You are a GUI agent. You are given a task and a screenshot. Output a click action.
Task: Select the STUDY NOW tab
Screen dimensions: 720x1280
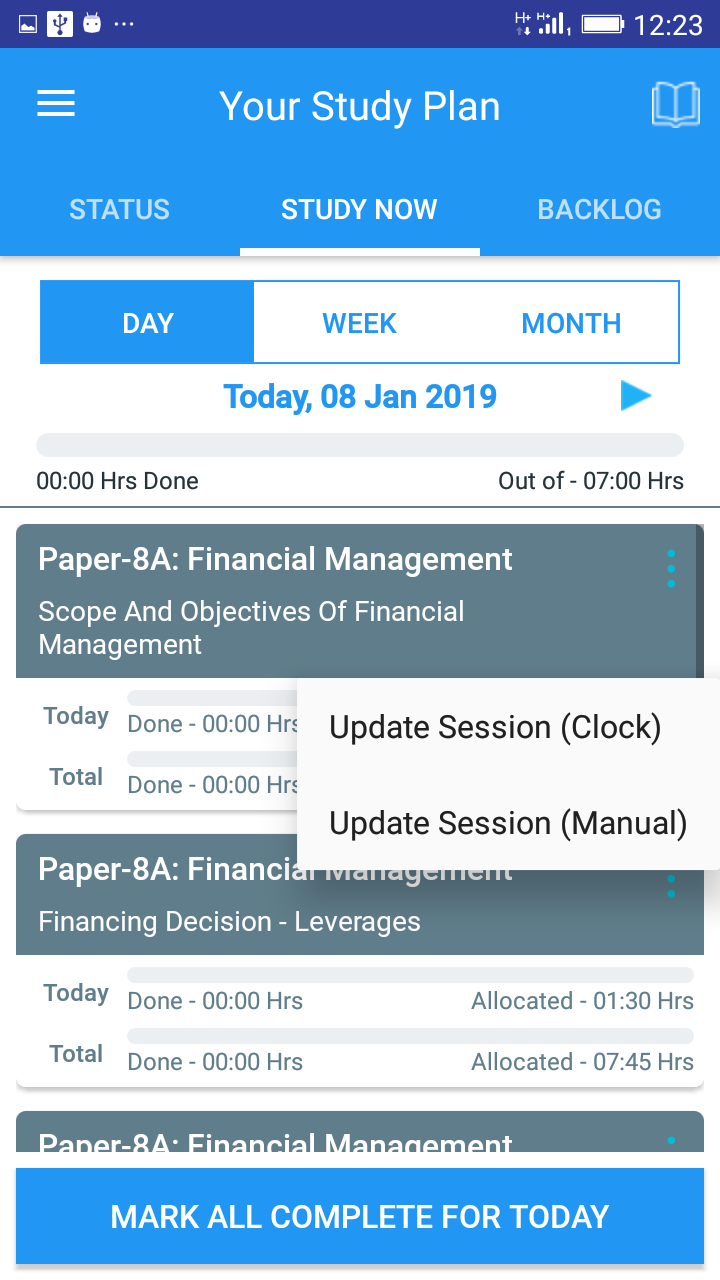tap(359, 210)
